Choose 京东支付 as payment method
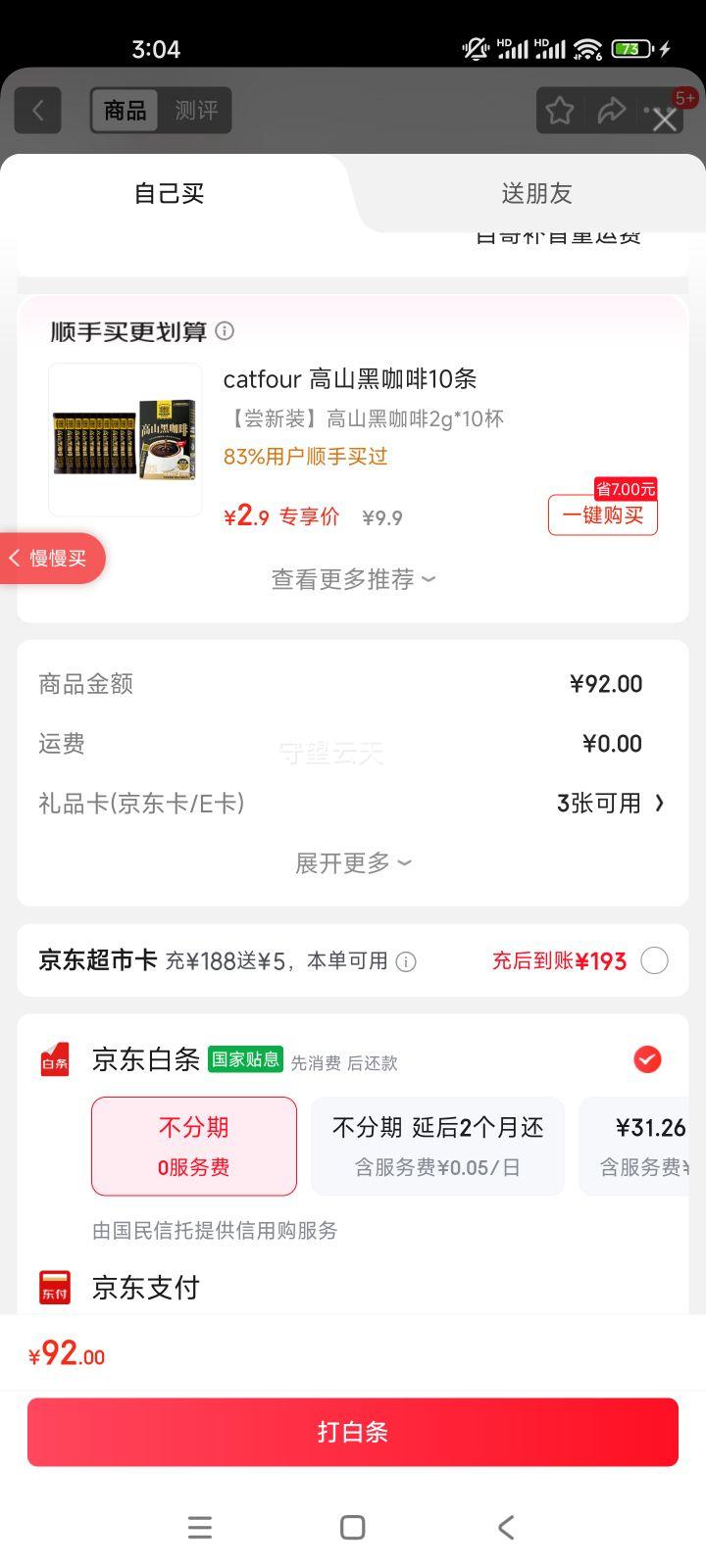This screenshot has width=706, height=1568. (145, 1287)
